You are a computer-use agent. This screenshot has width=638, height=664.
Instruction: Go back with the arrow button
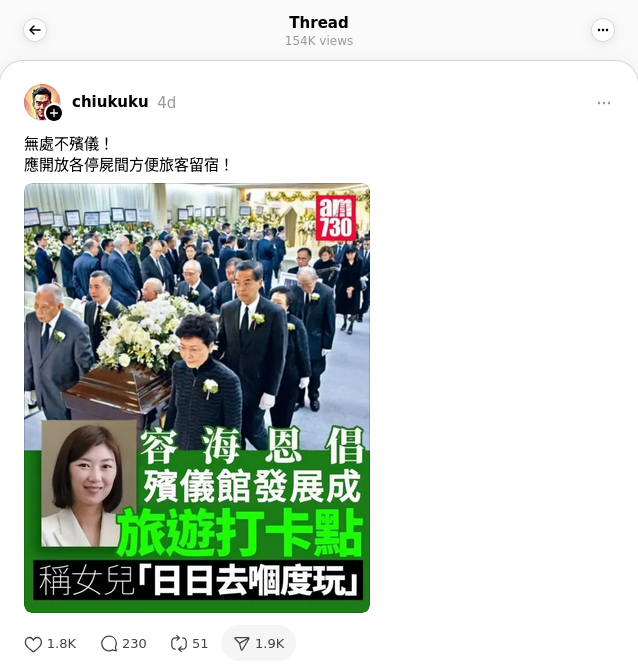pyautogui.click(x=35, y=30)
